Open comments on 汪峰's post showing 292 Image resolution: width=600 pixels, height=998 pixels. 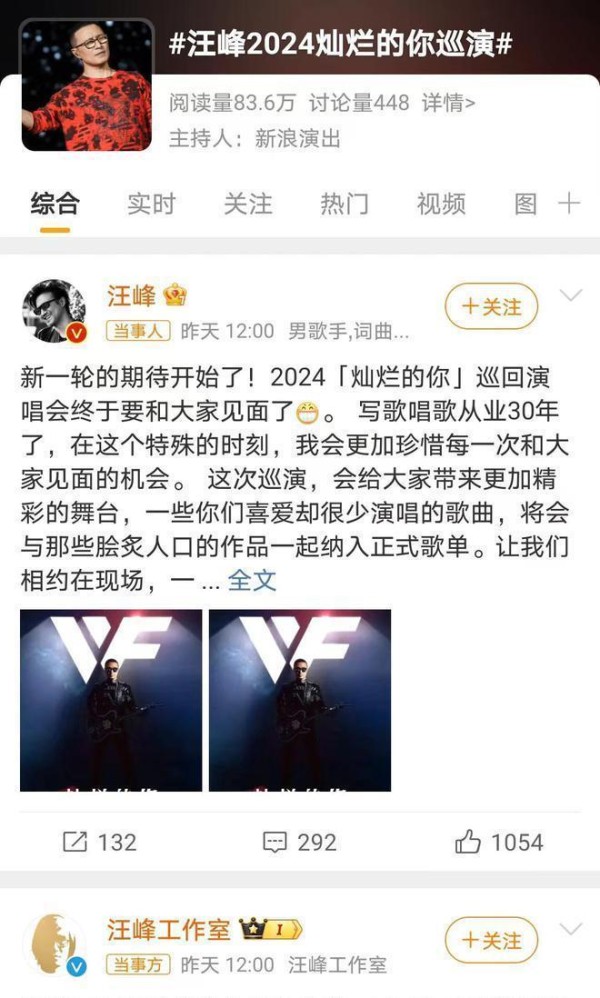click(300, 842)
